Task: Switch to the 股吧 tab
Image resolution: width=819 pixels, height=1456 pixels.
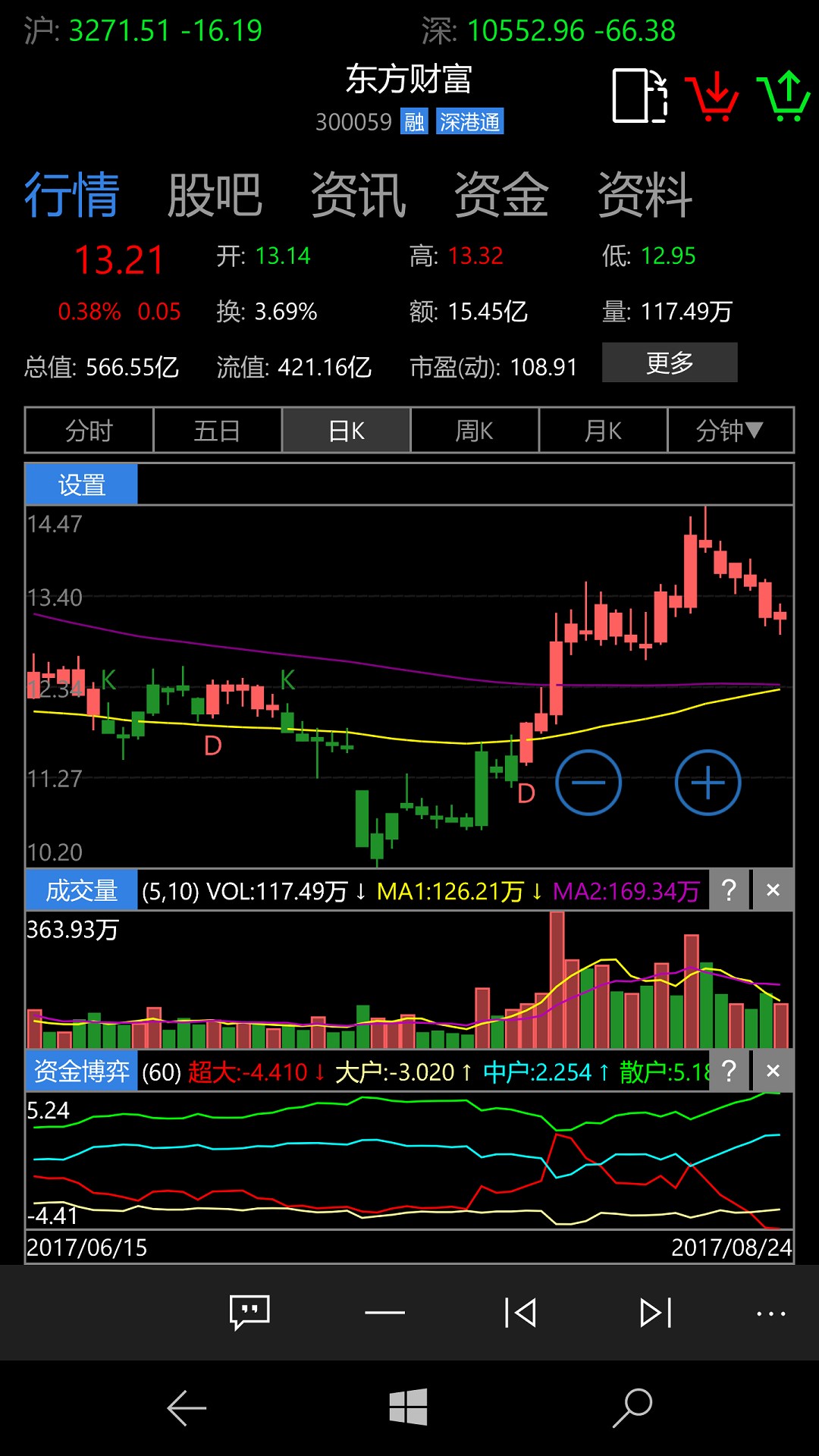Action: click(x=215, y=195)
